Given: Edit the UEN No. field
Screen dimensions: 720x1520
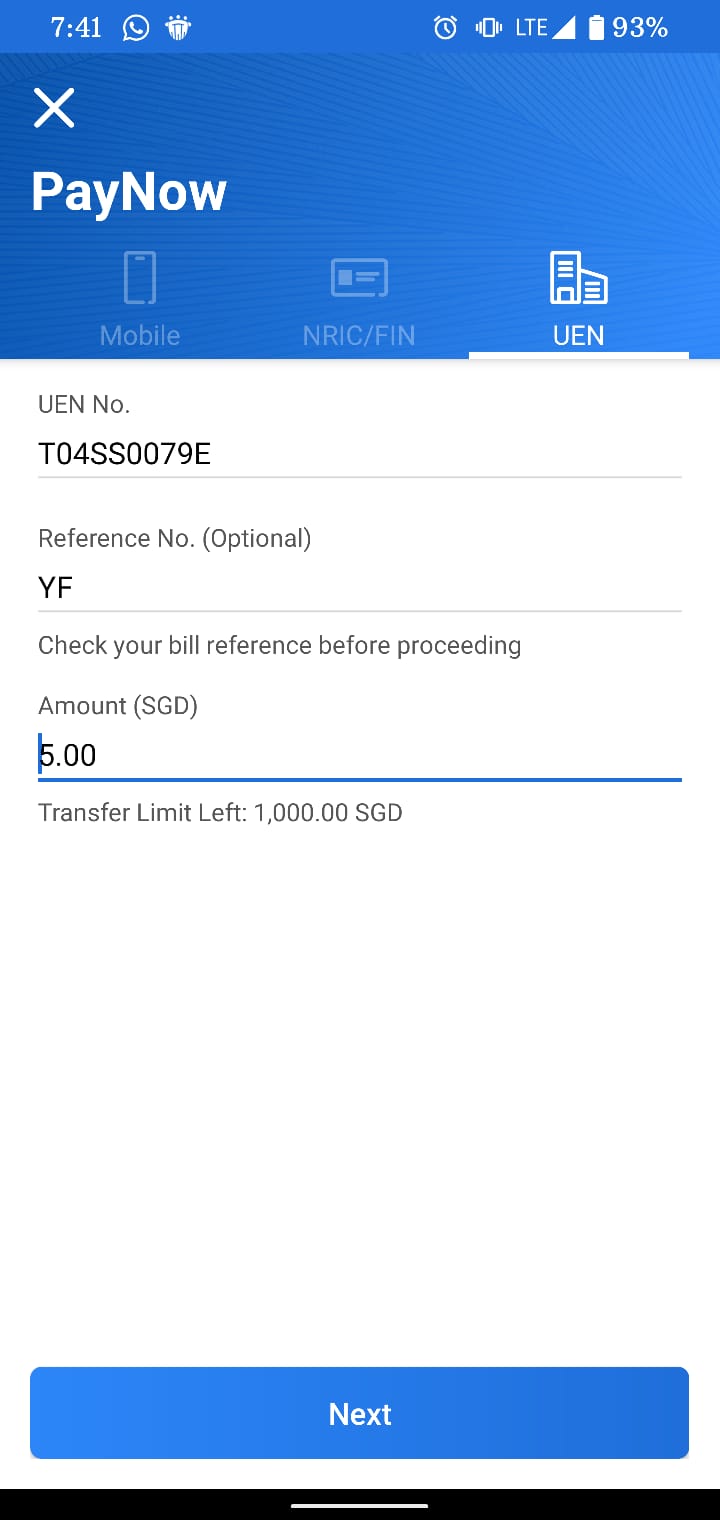Looking at the screenshot, I should (x=359, y=455).
